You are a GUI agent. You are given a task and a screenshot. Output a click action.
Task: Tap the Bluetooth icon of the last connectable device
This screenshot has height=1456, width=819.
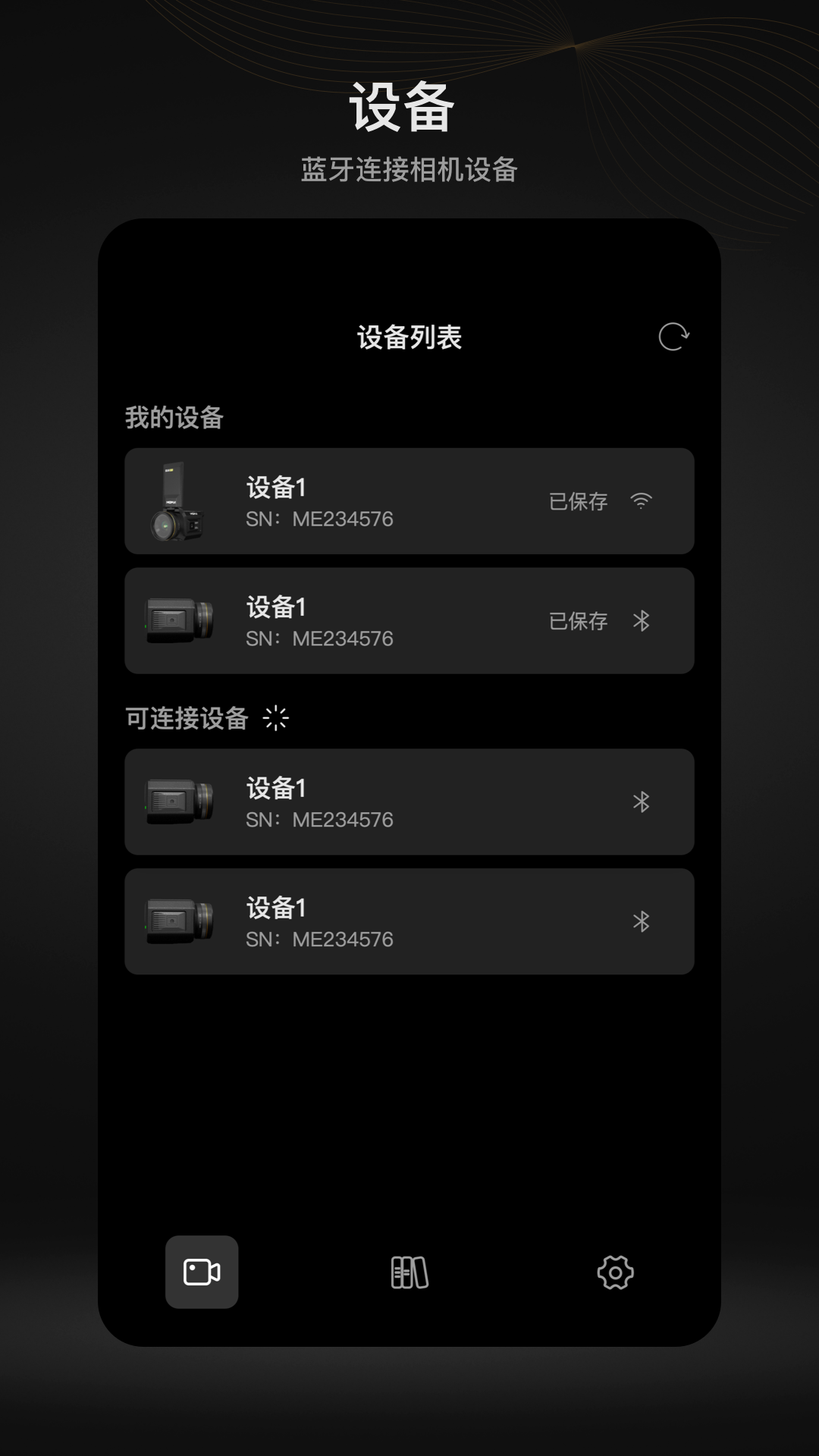tap(641, 921)
